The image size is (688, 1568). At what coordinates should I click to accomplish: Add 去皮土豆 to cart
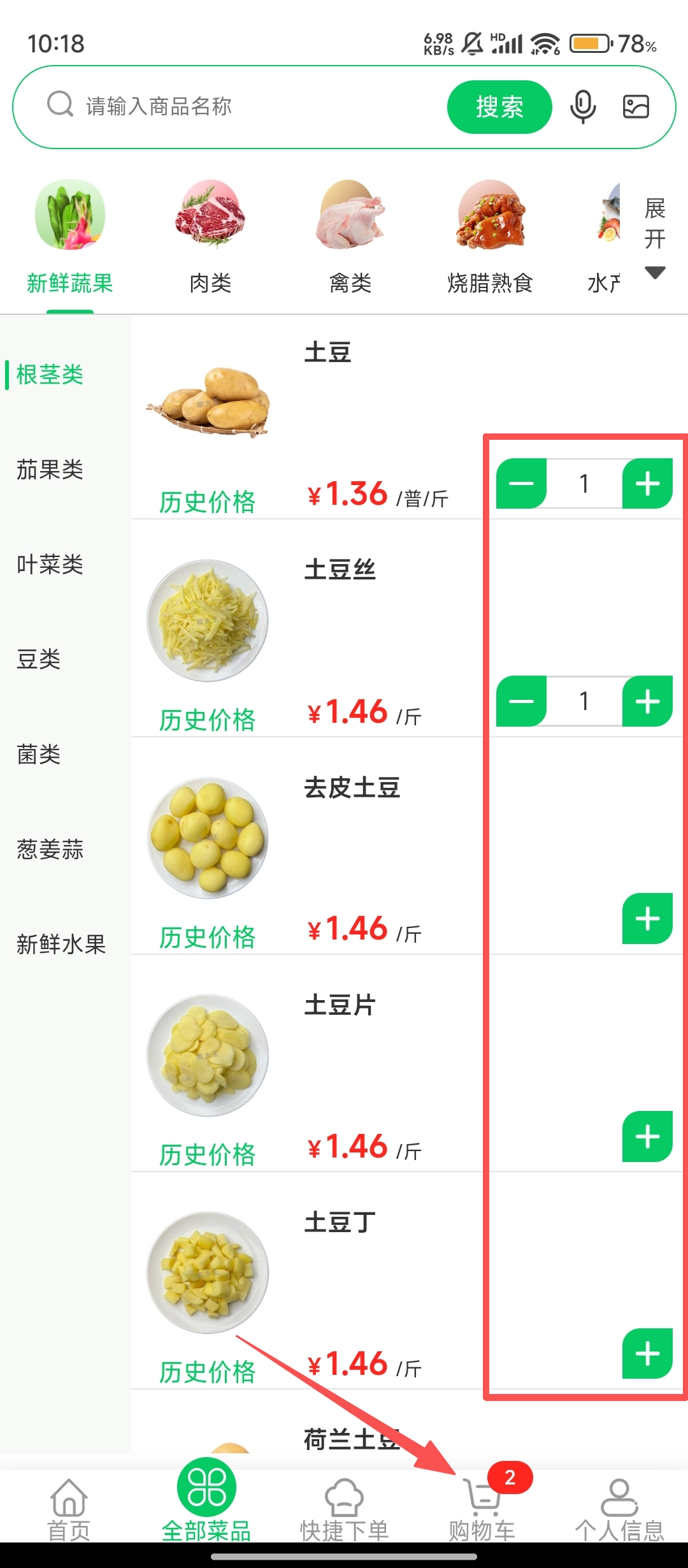click(x=647, y=918)
